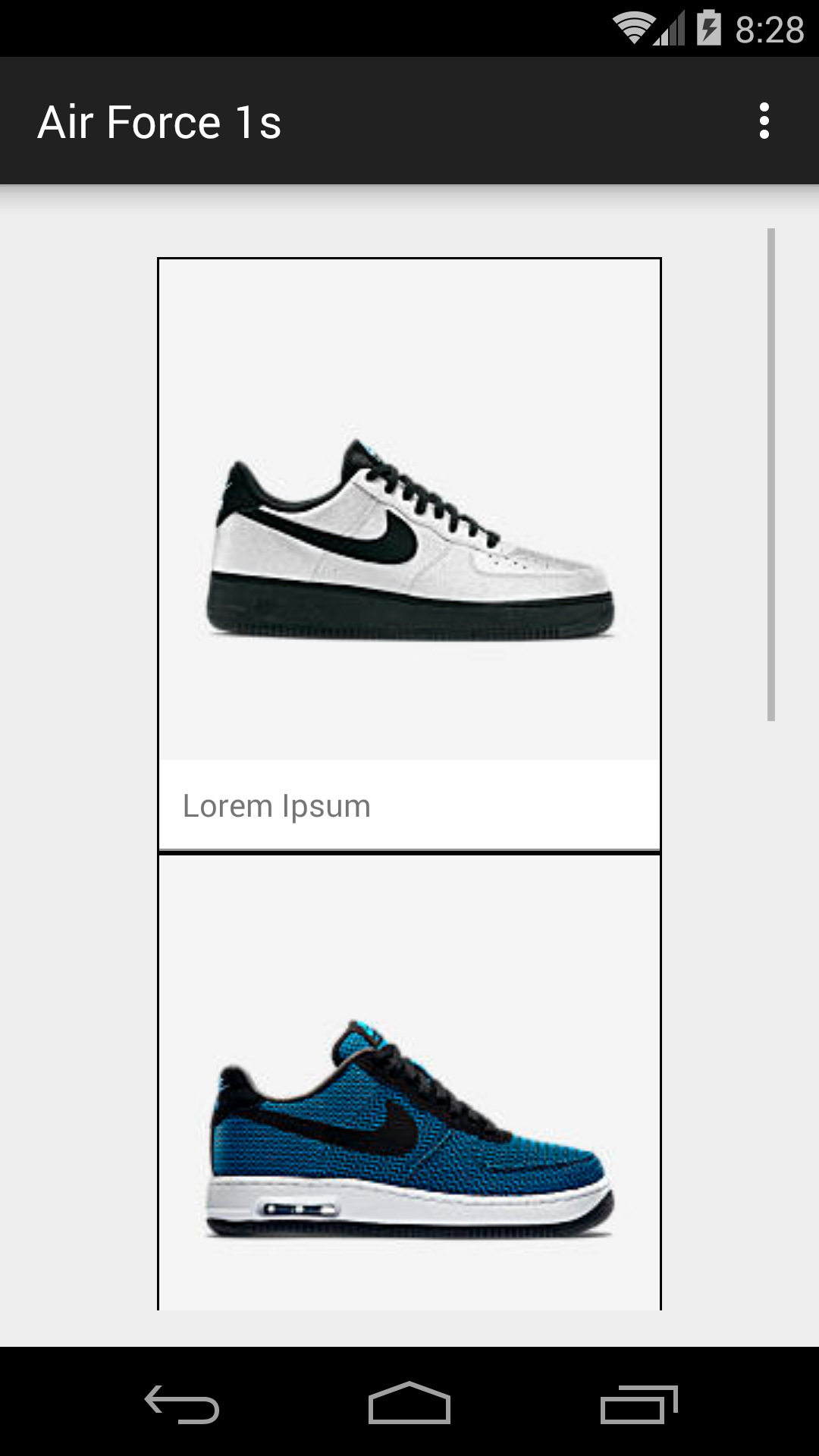Go back using the system back button
Viewport: 819px width, 1456px height.
182,1404
